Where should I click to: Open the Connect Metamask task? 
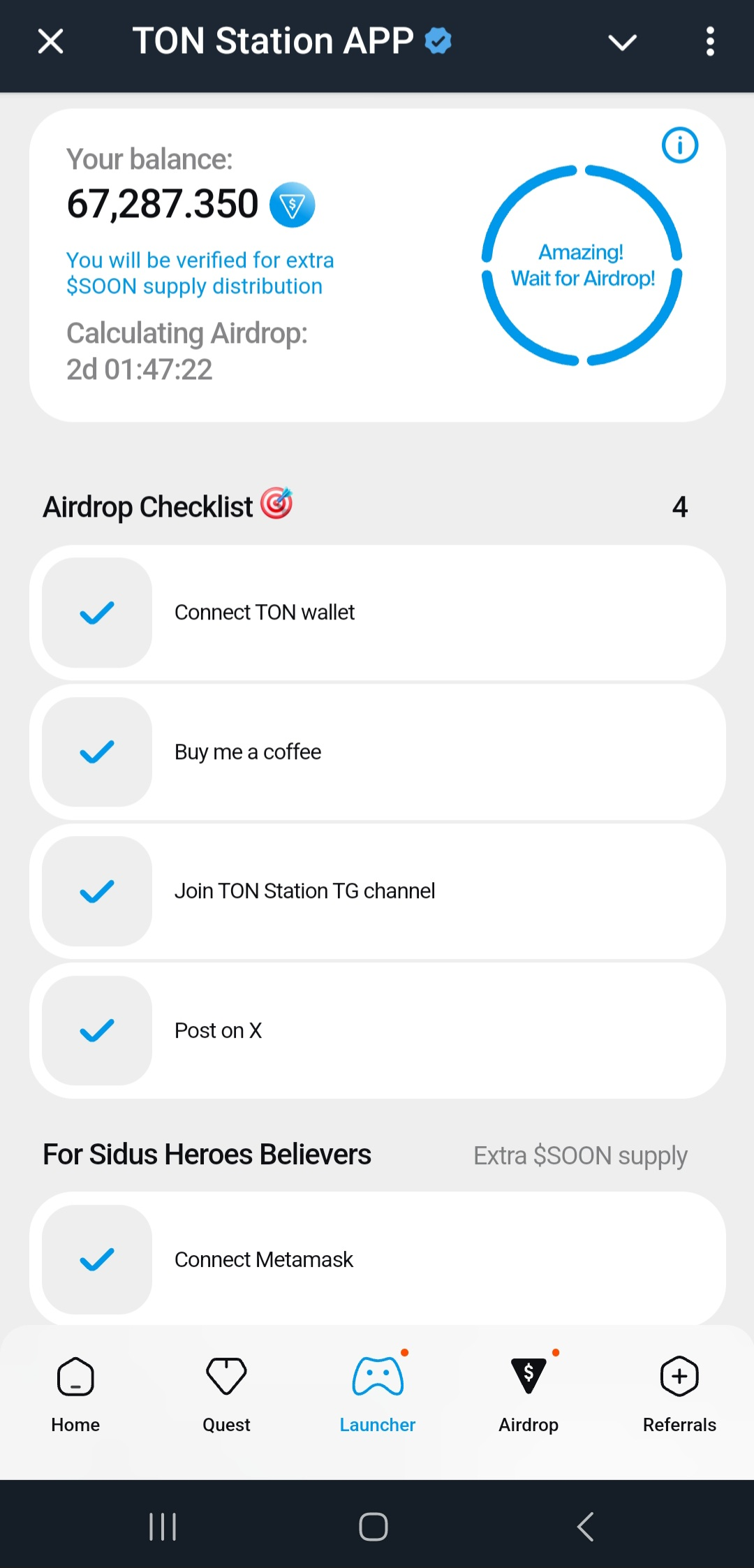377,1259
